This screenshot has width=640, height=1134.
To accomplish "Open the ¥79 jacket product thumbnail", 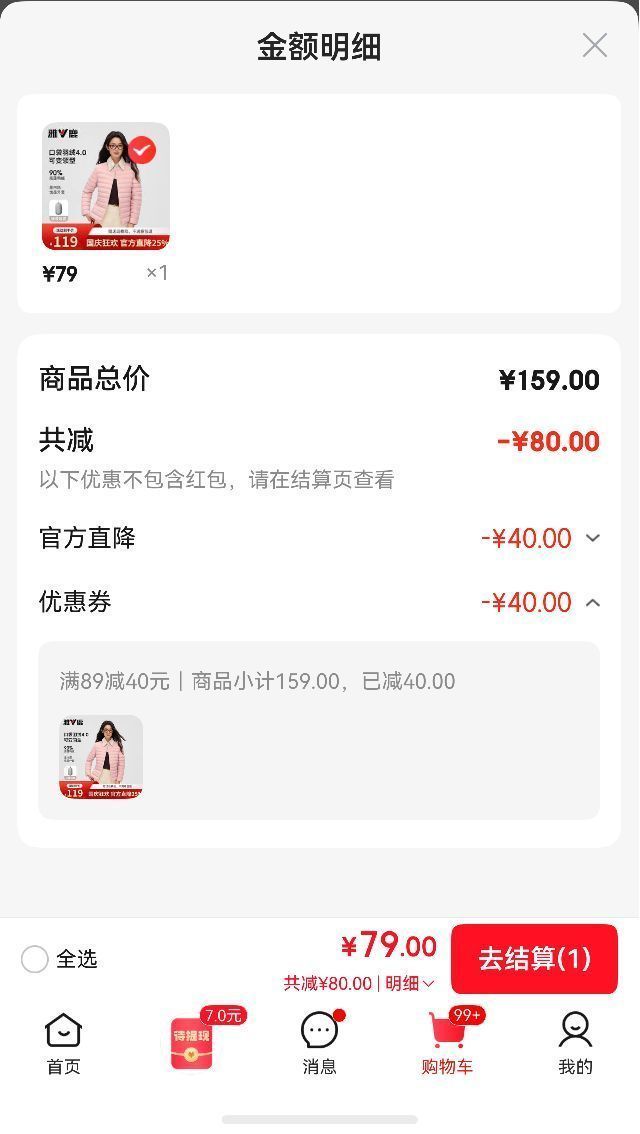I will (106, 187).
